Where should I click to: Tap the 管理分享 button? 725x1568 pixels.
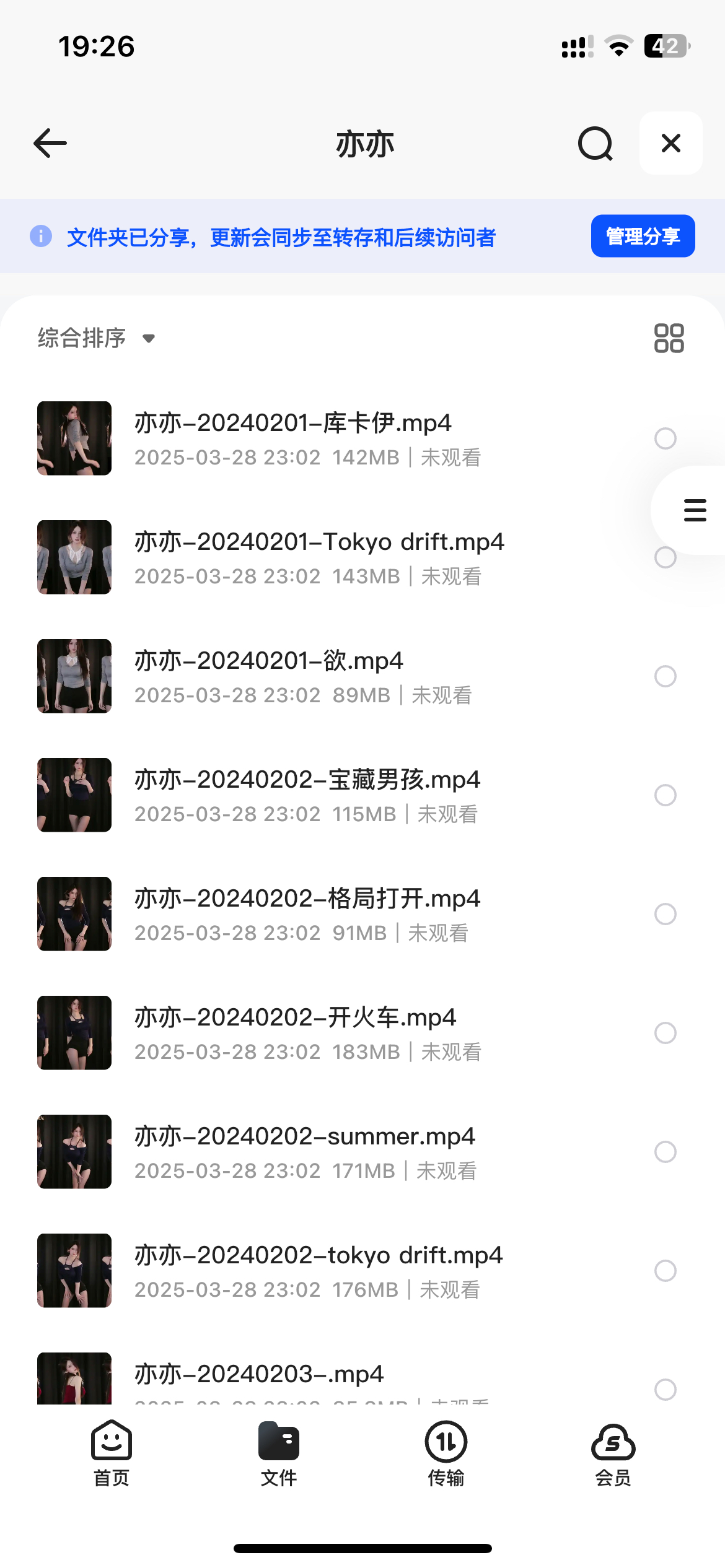[643, 236]
